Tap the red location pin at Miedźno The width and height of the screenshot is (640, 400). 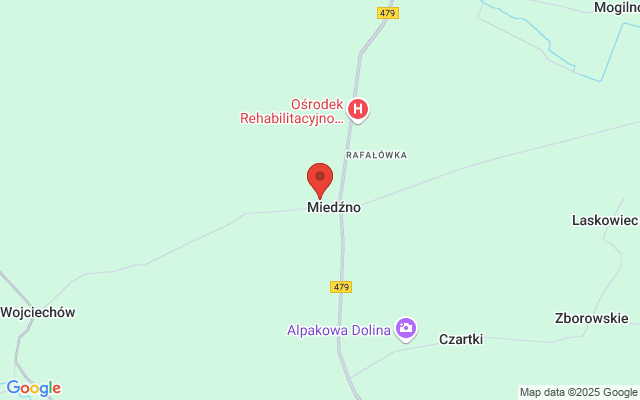(319, 179)
